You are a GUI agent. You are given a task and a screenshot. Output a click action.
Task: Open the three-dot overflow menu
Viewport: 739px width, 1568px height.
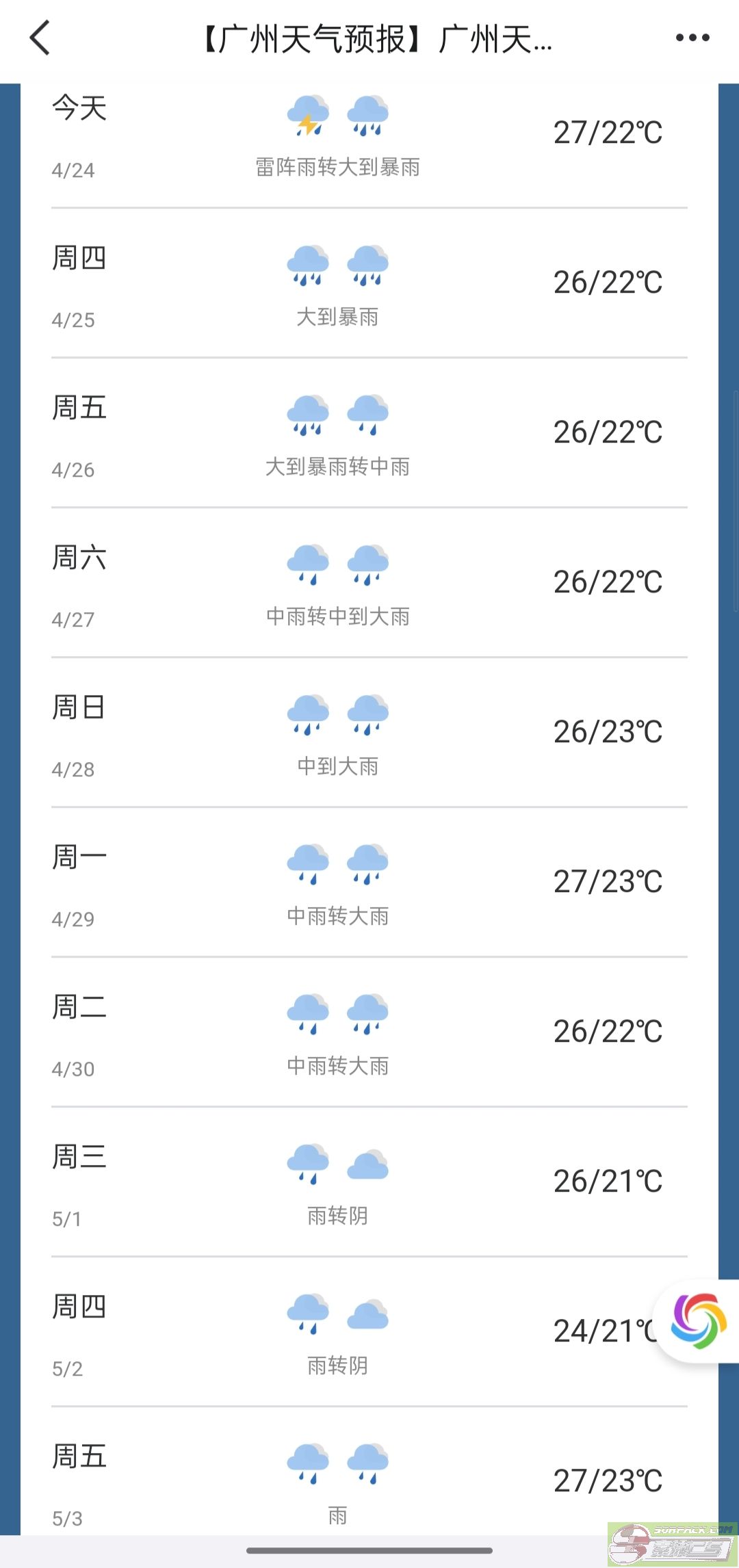(x=692, y=38)
